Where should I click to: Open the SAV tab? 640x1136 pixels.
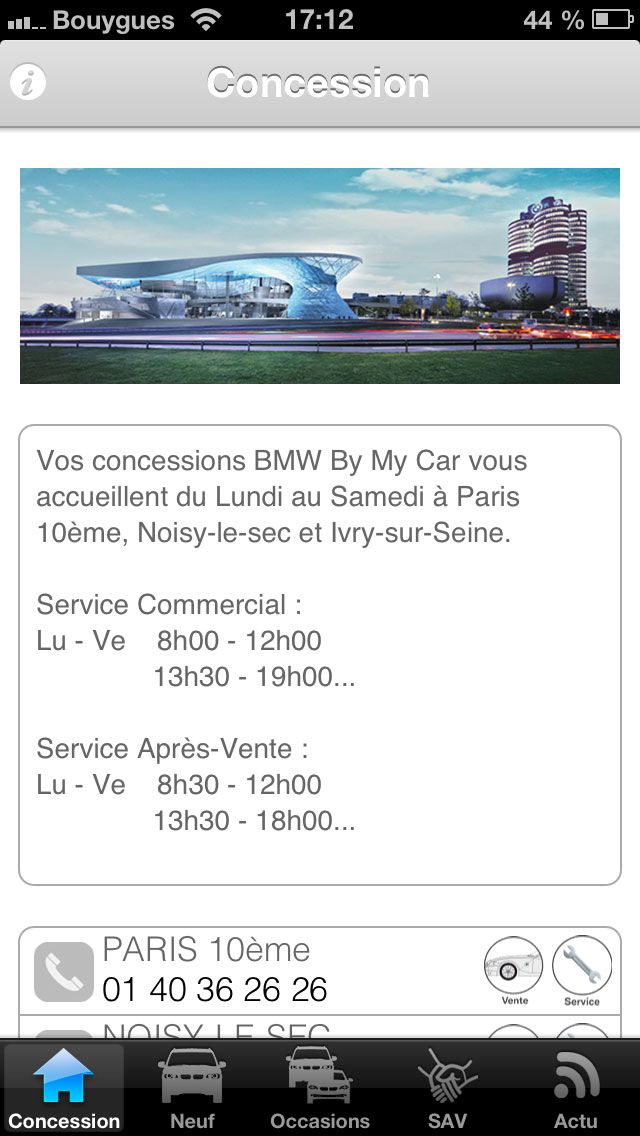447,1088
